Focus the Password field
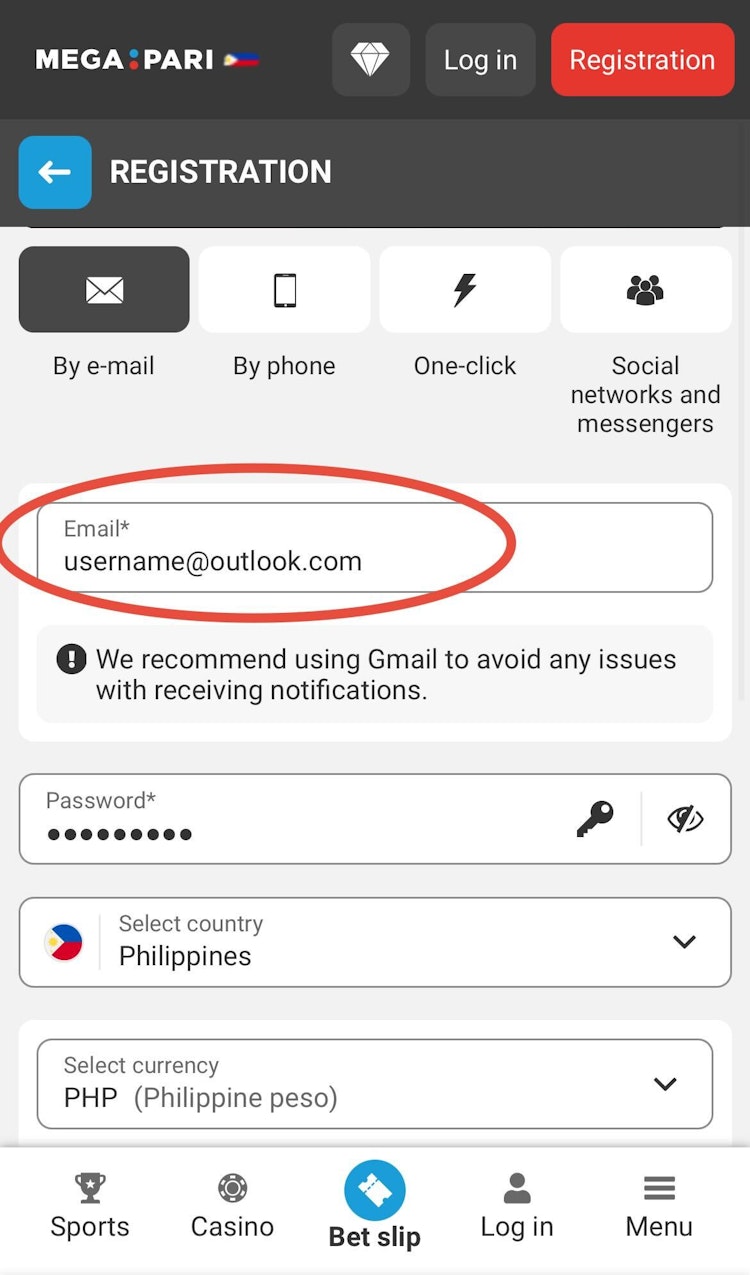 click(300, 819)
